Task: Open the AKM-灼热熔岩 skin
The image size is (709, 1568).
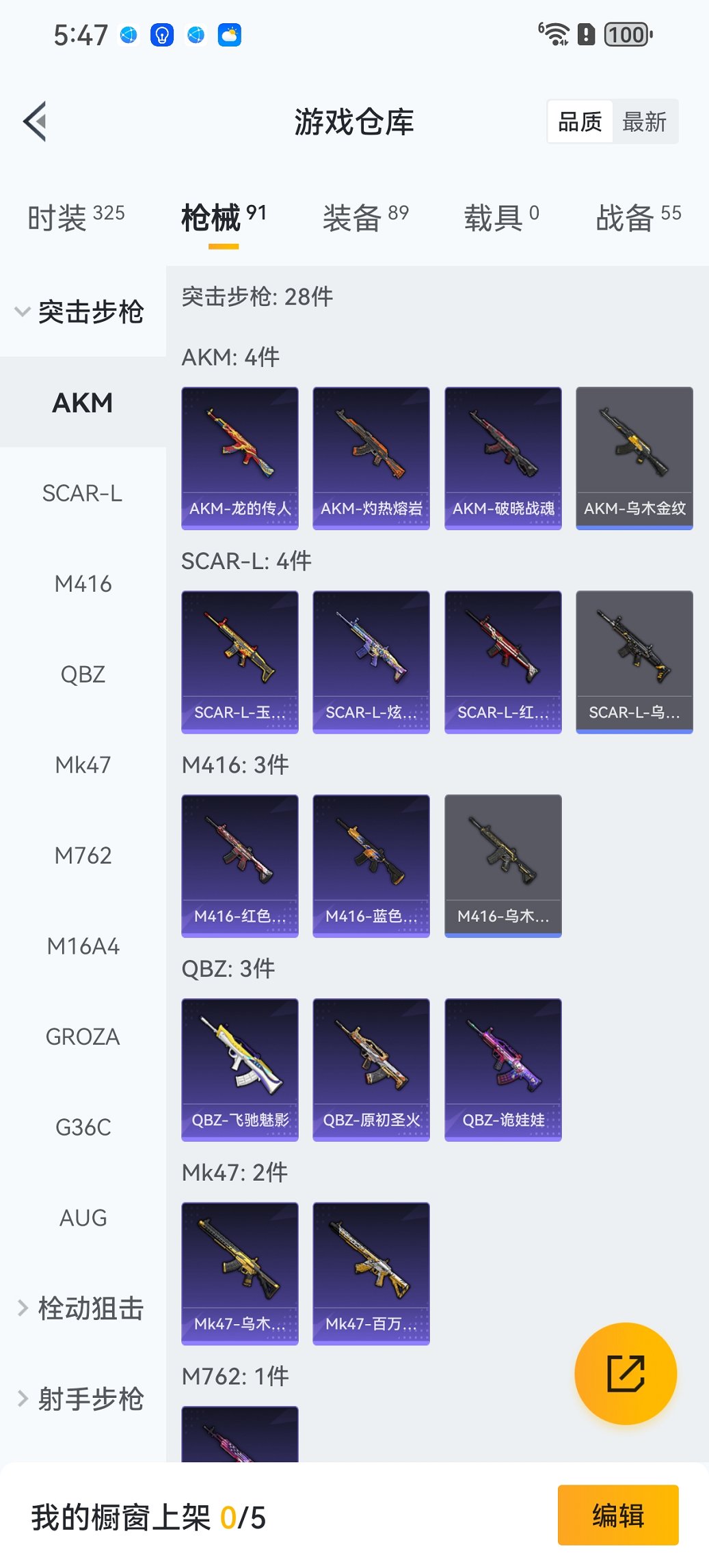Action: 371,457
